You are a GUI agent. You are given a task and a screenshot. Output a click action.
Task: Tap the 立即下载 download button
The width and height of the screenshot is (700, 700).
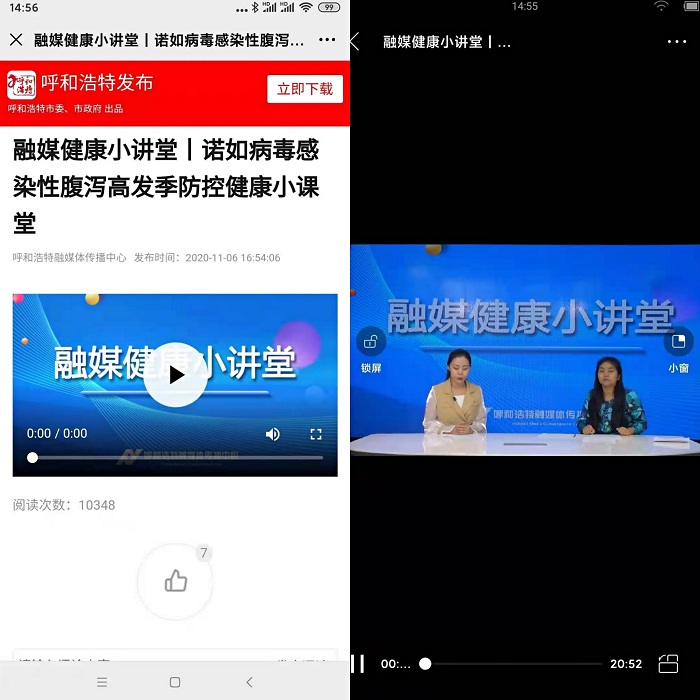[305, 89]
